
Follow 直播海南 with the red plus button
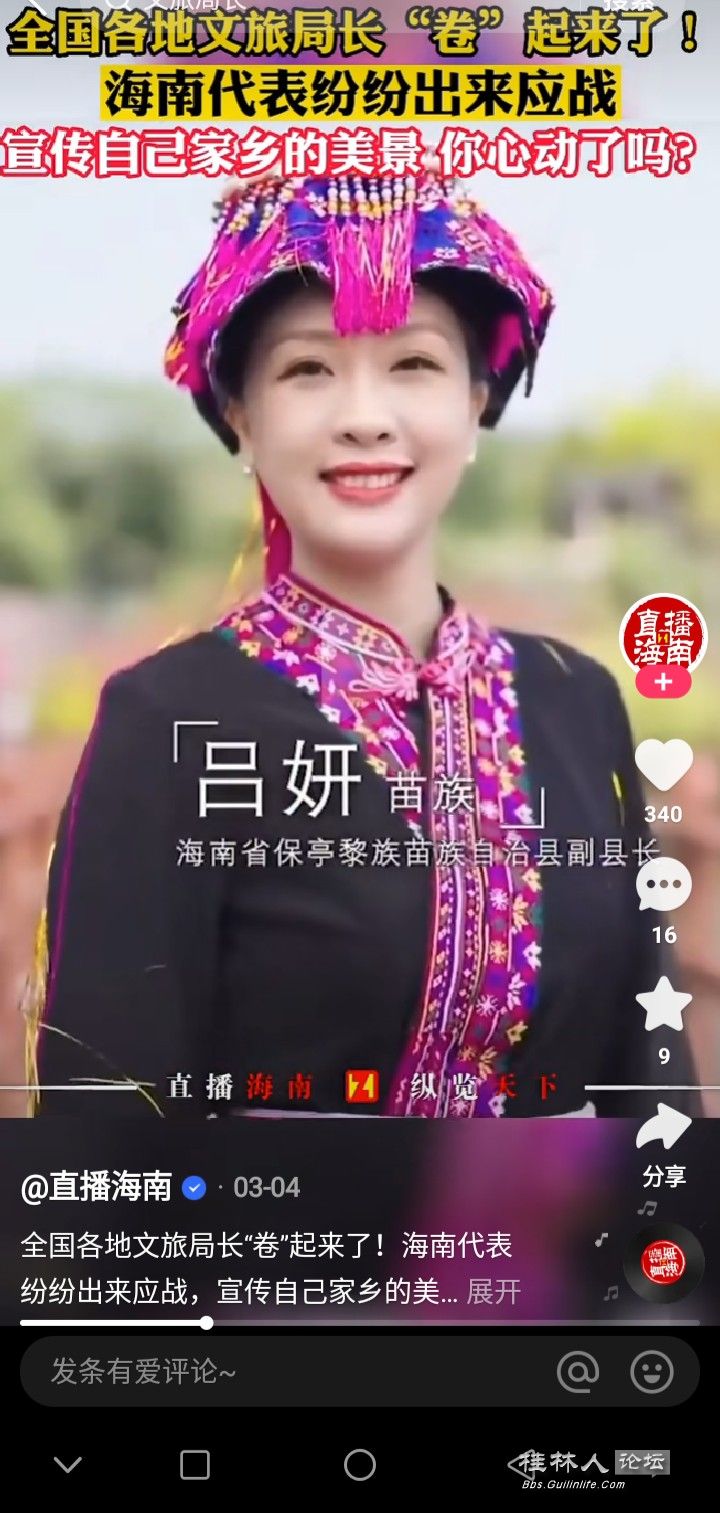[x=663, y=683]
